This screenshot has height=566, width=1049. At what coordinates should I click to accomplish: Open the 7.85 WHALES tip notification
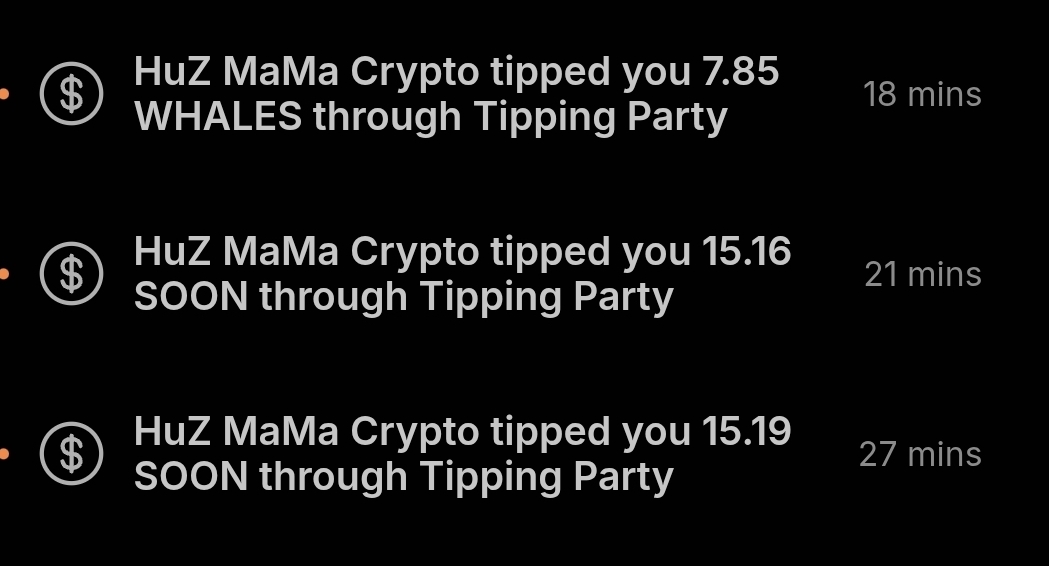(x=456, y=94)
